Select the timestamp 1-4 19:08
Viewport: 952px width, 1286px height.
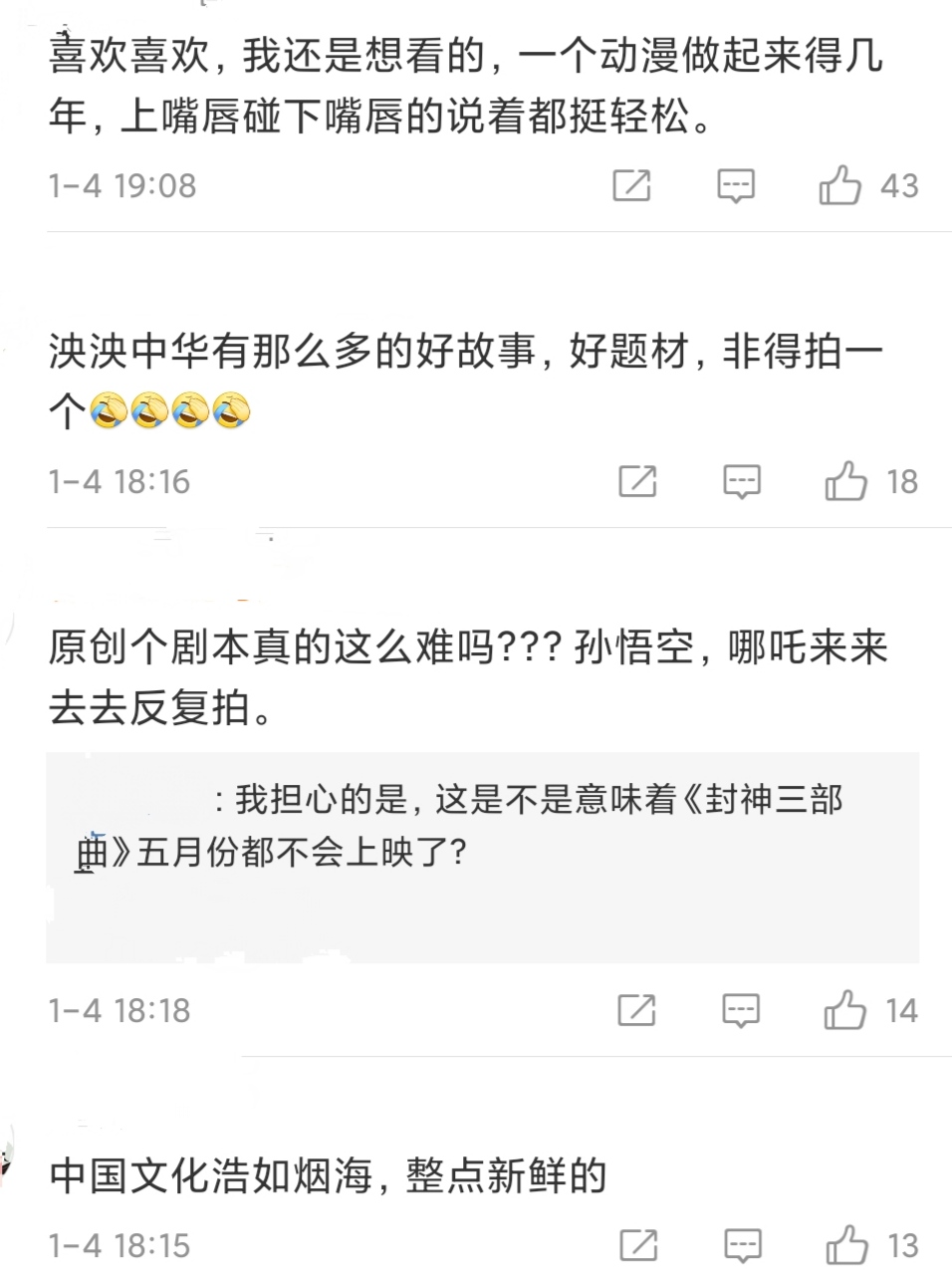click(119, 182)
